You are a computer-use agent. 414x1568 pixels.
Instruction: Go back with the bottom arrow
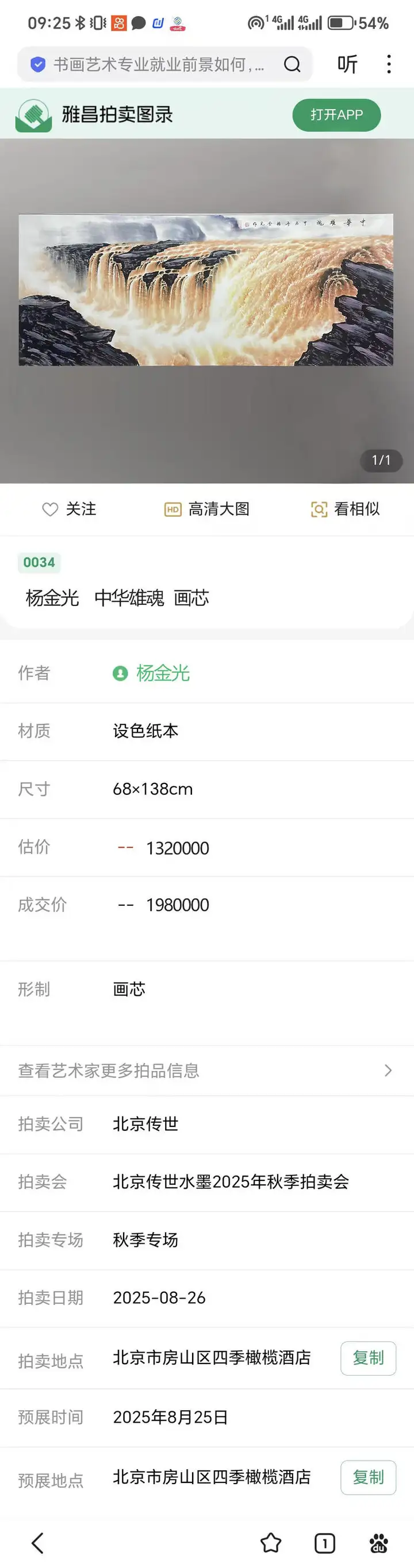[x=38, y=1543]
